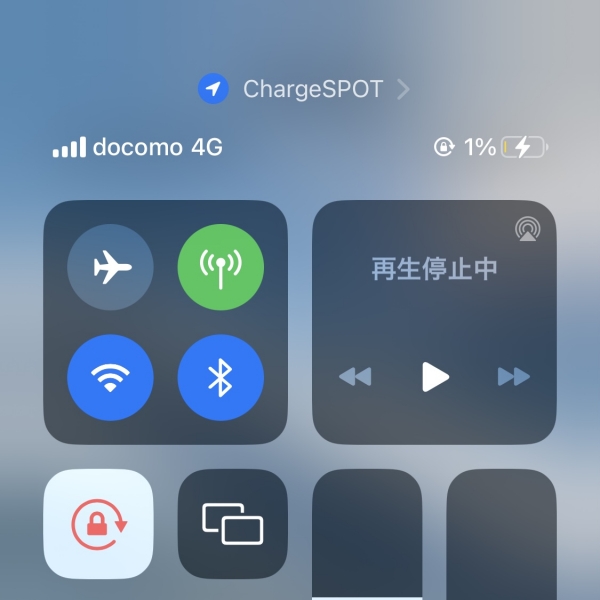Enable airplane mode
600x600 pixels.
pyautogui.click(x=110, y=267)
